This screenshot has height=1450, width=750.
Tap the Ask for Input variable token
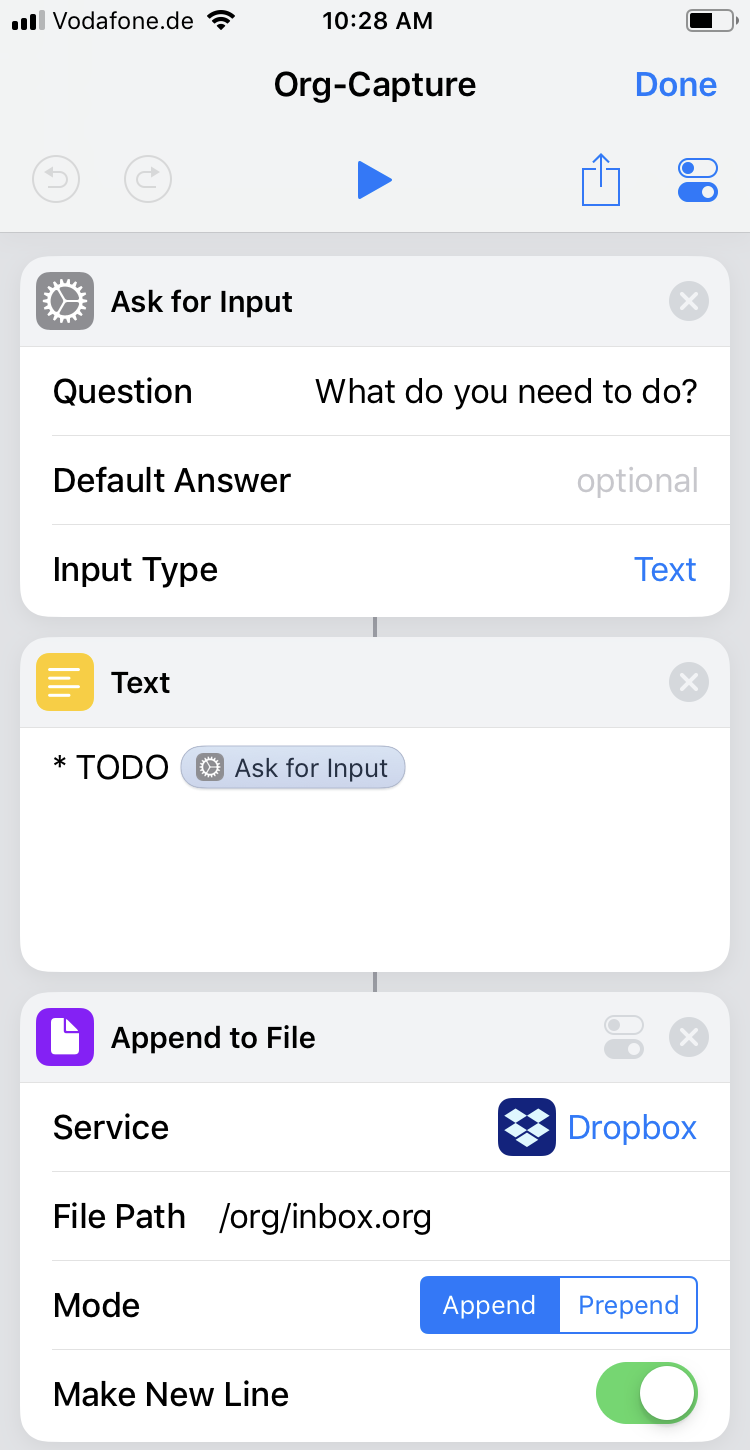point(293,768)
